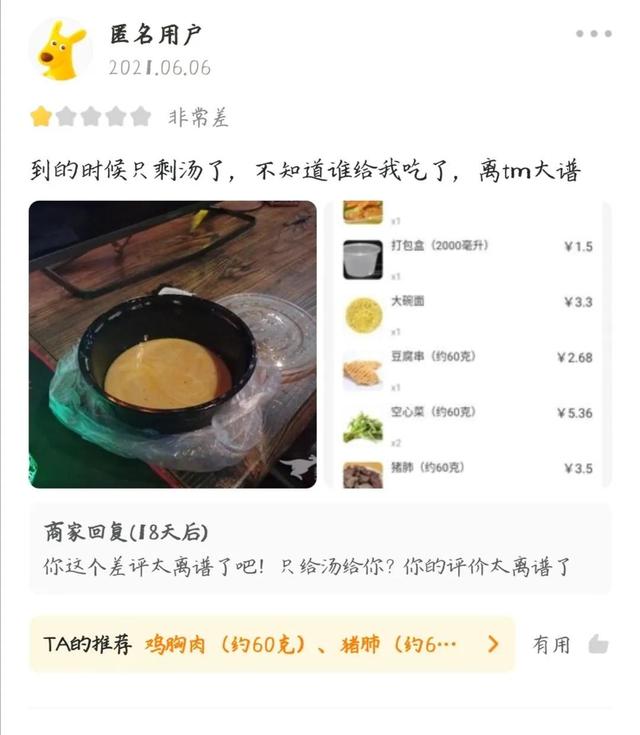Open the order items screenshot photo
Screen dimensions: 640x735
coord(468,344)
